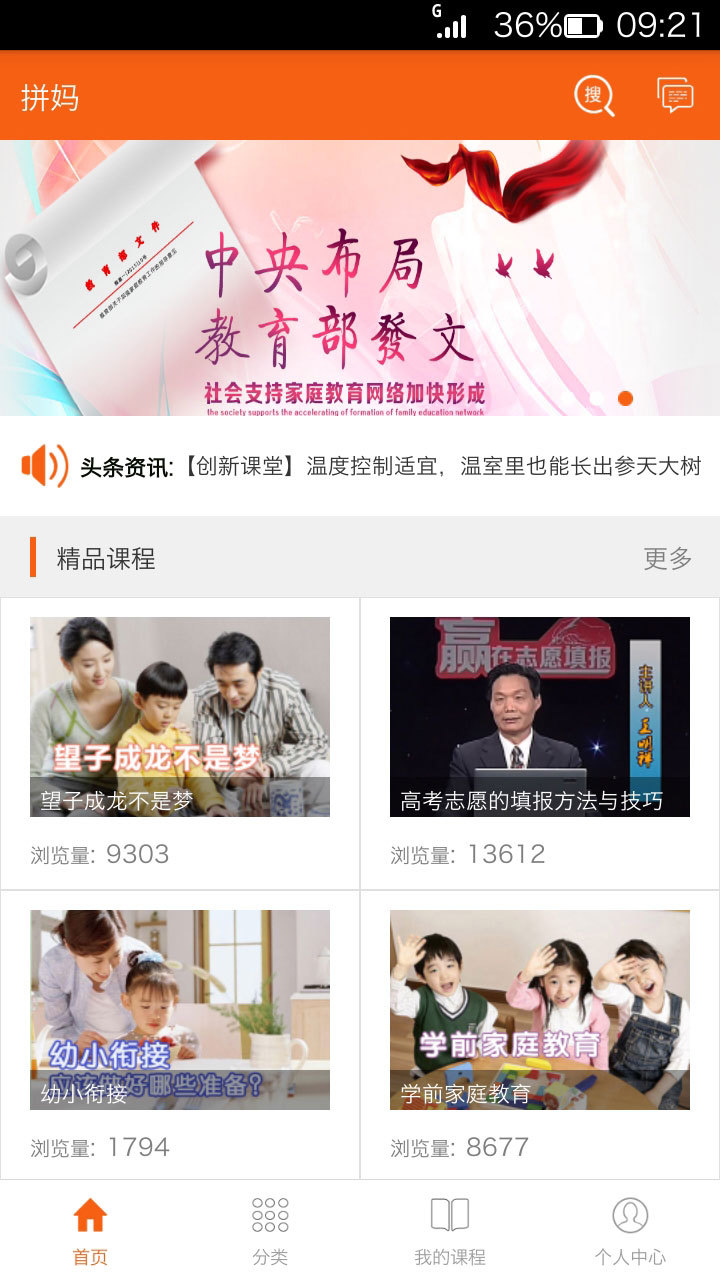This screenshot has width=720, height=1280.
Task: Switch to the 分类 tab
Action: point(270,1230)
